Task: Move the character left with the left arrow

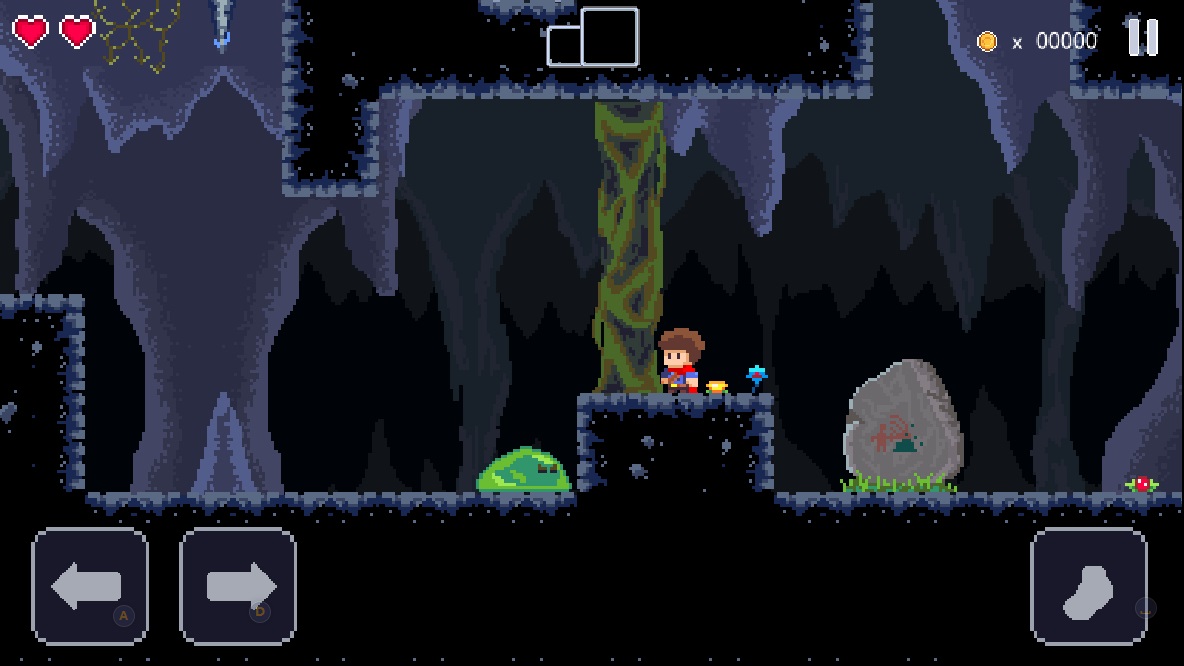Action: [x=89, y=586]
